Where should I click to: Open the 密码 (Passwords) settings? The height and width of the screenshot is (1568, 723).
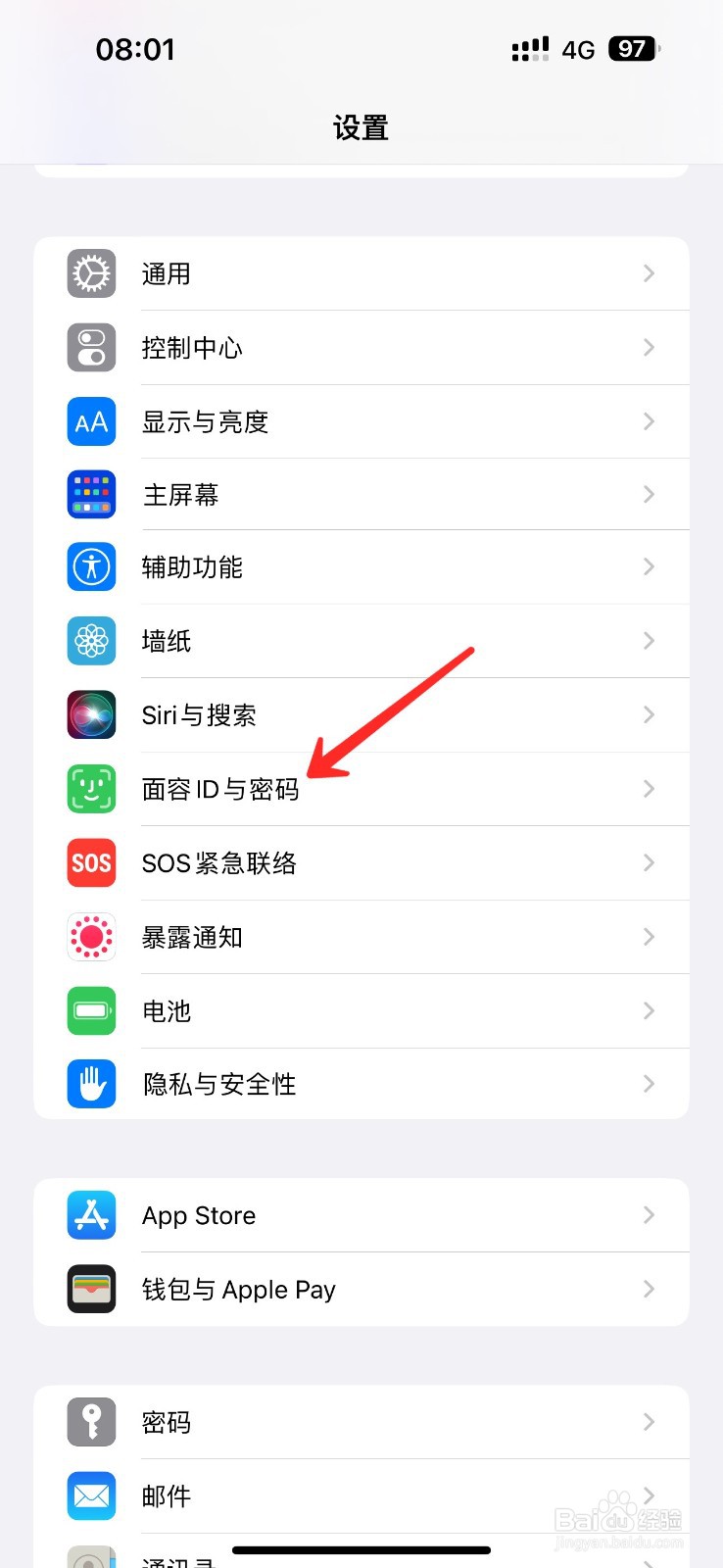[x=362, y=1422]
